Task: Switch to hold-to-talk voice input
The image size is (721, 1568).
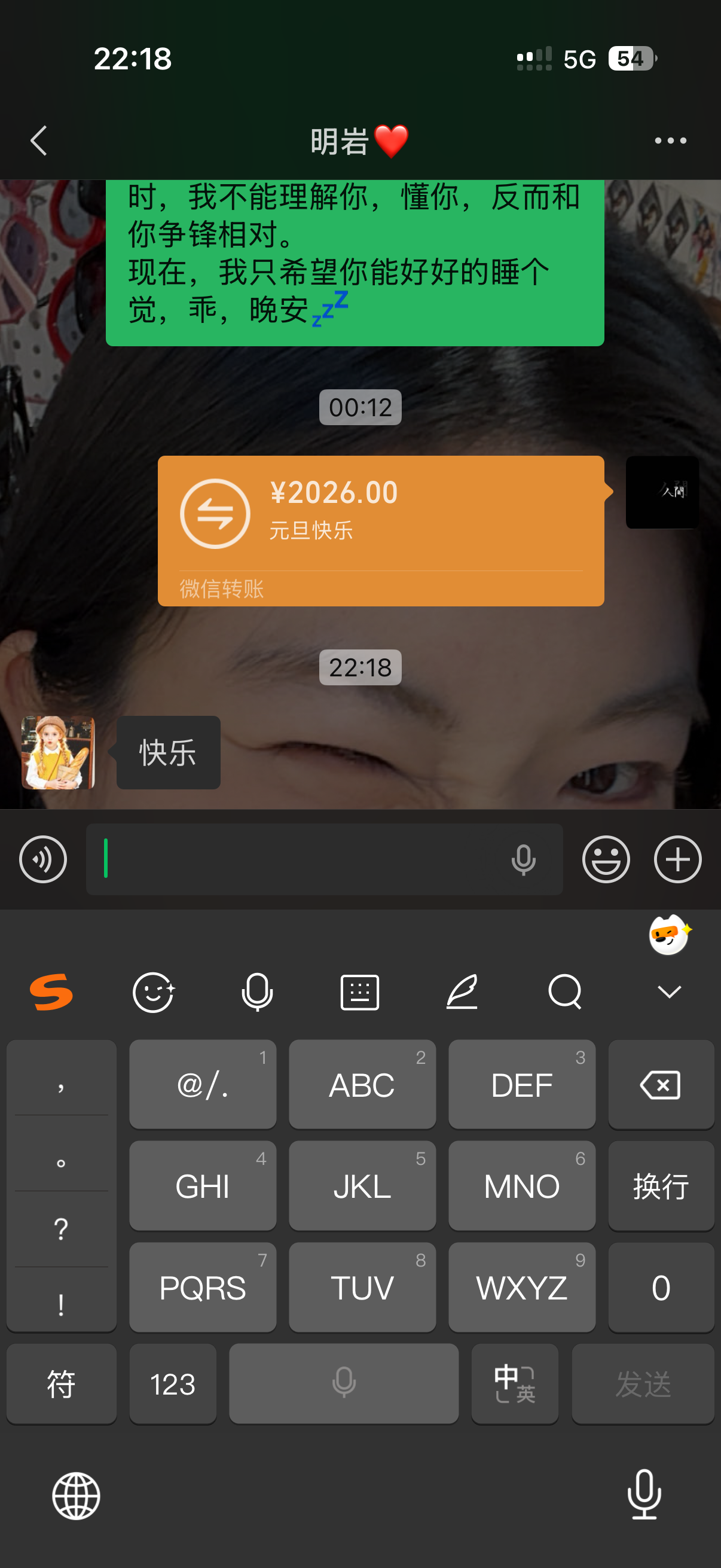Action: pyautogui.click(x=43, y=859)
